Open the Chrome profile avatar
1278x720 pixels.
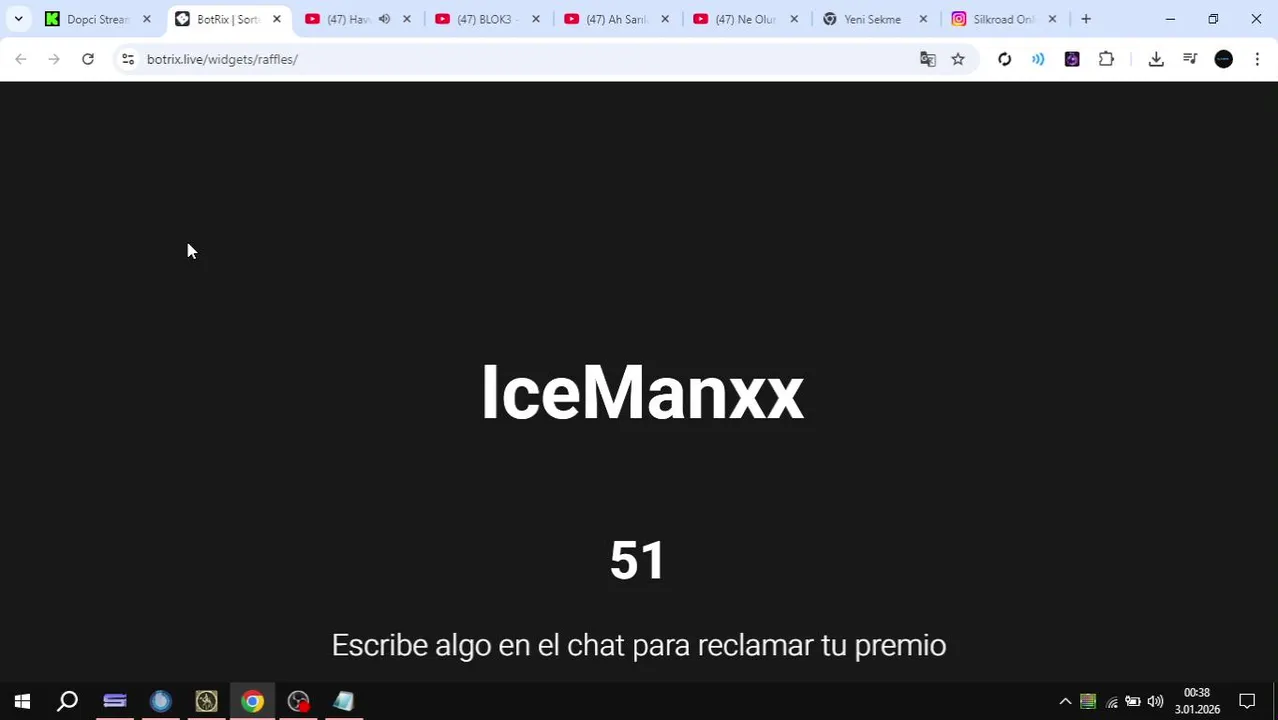(1223, 59)
